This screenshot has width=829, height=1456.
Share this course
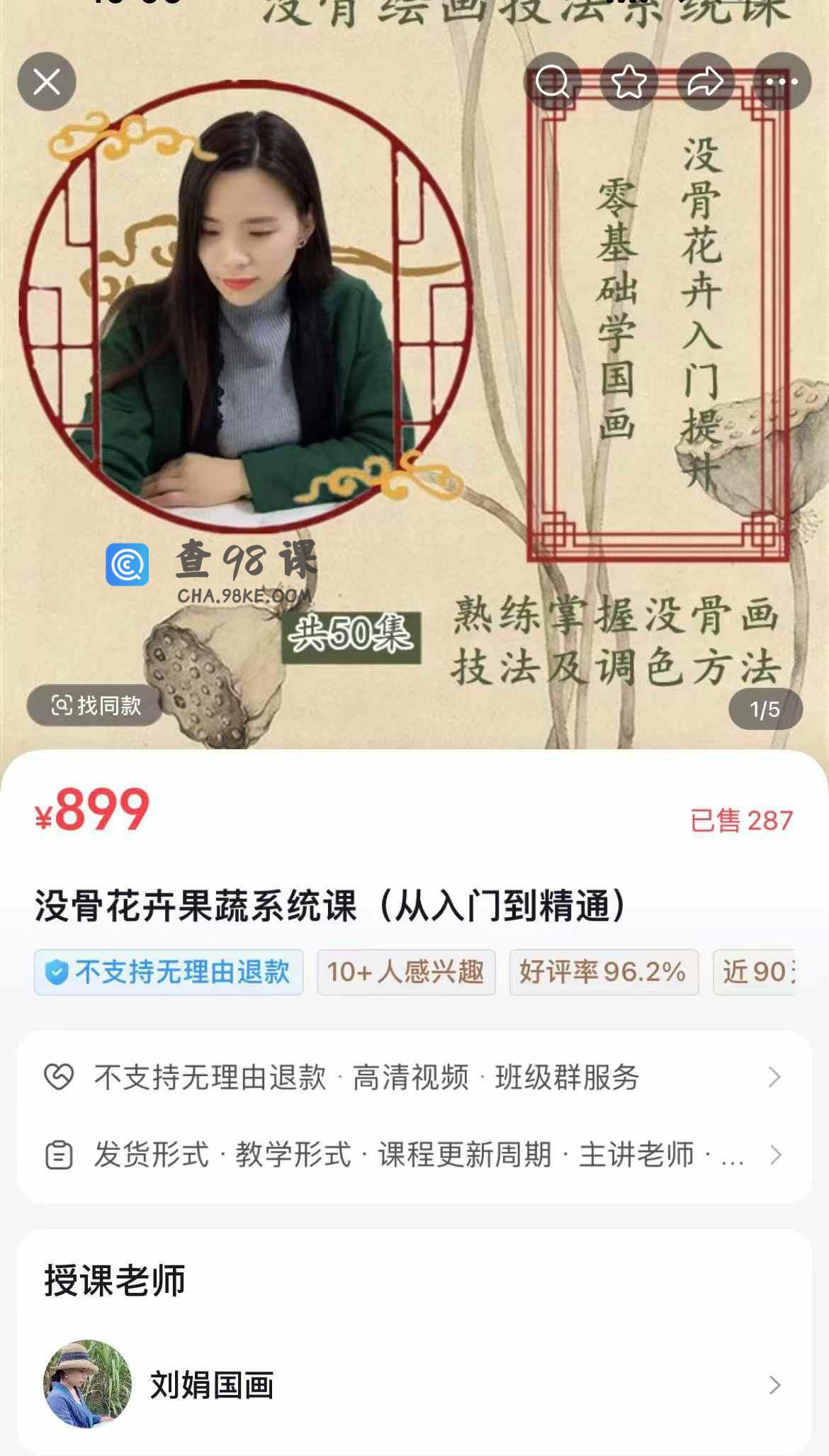point(706,82)
